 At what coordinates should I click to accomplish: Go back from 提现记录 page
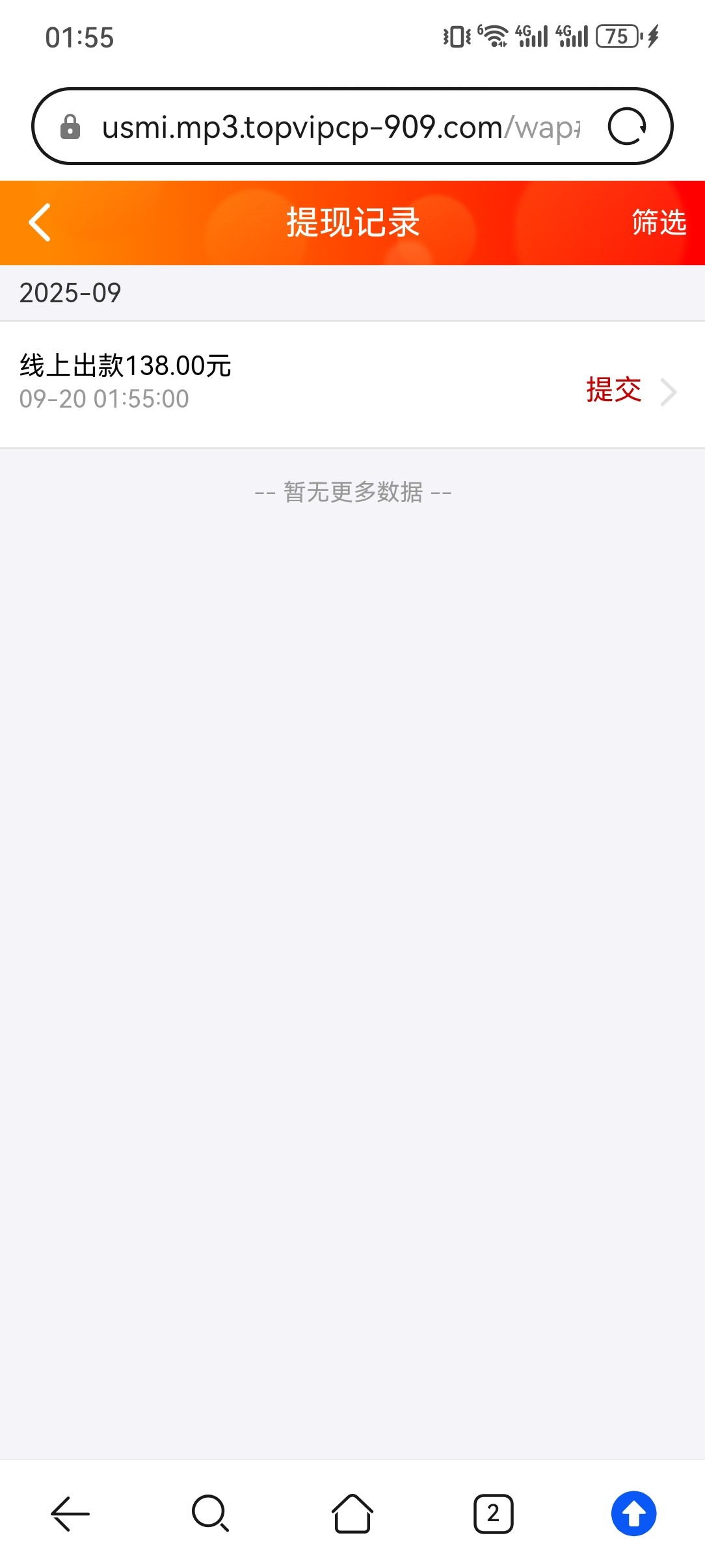click(40, 222)
